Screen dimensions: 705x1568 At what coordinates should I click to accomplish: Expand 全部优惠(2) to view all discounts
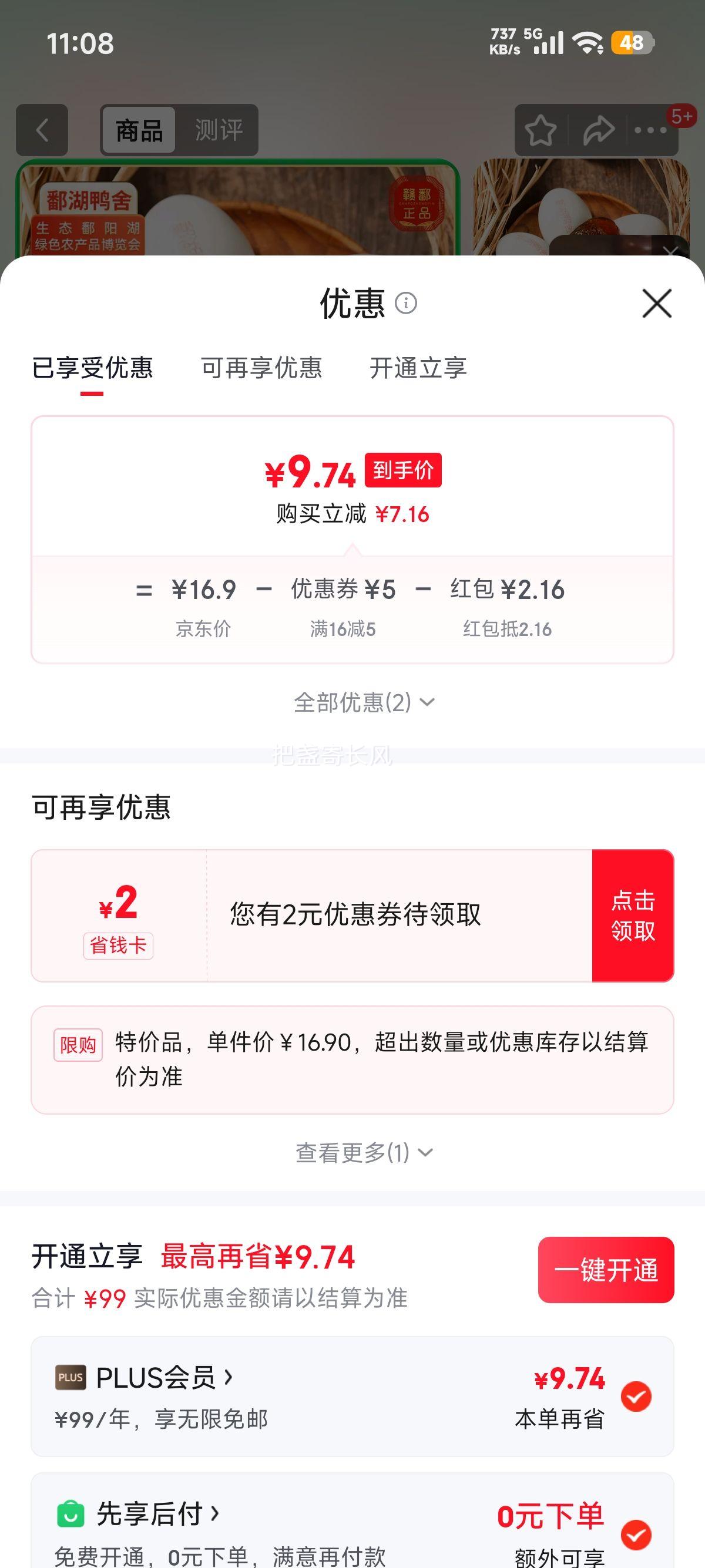click(x=362, y=700)
